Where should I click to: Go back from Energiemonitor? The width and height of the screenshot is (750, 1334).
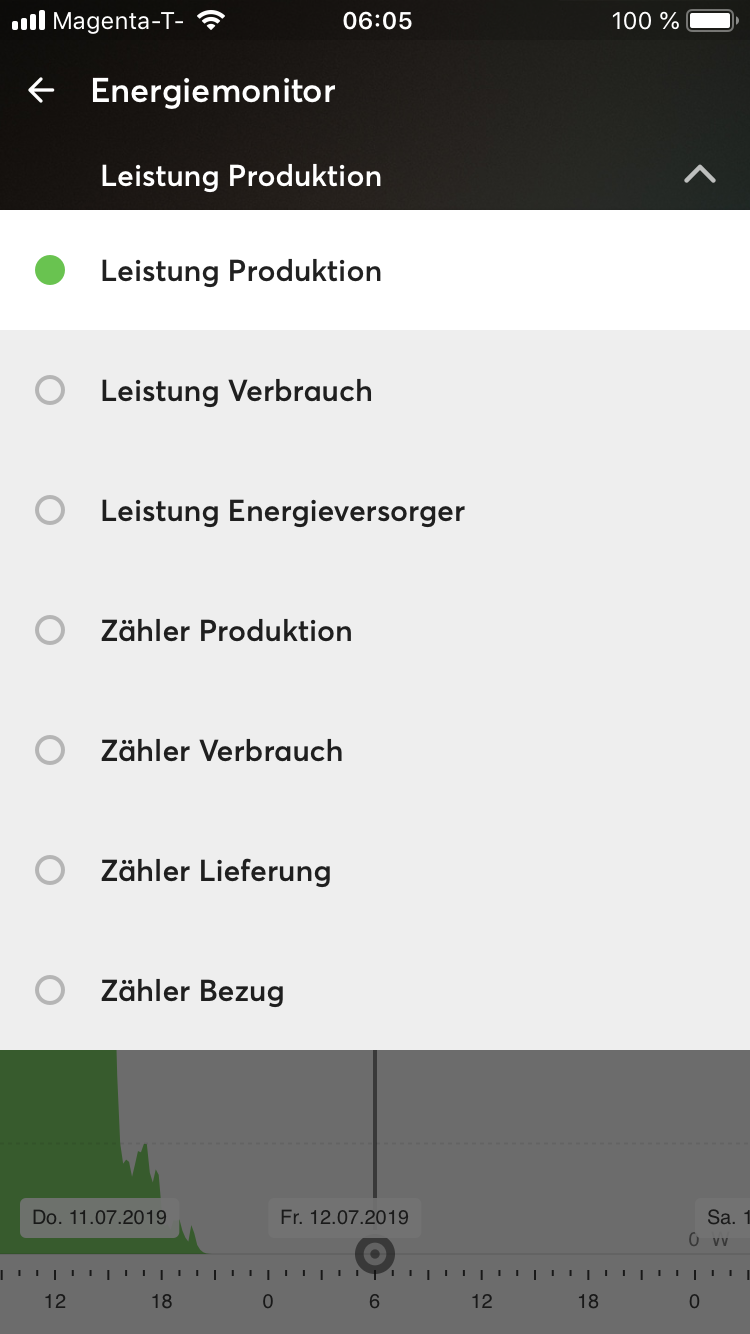[x=41, y=91]
